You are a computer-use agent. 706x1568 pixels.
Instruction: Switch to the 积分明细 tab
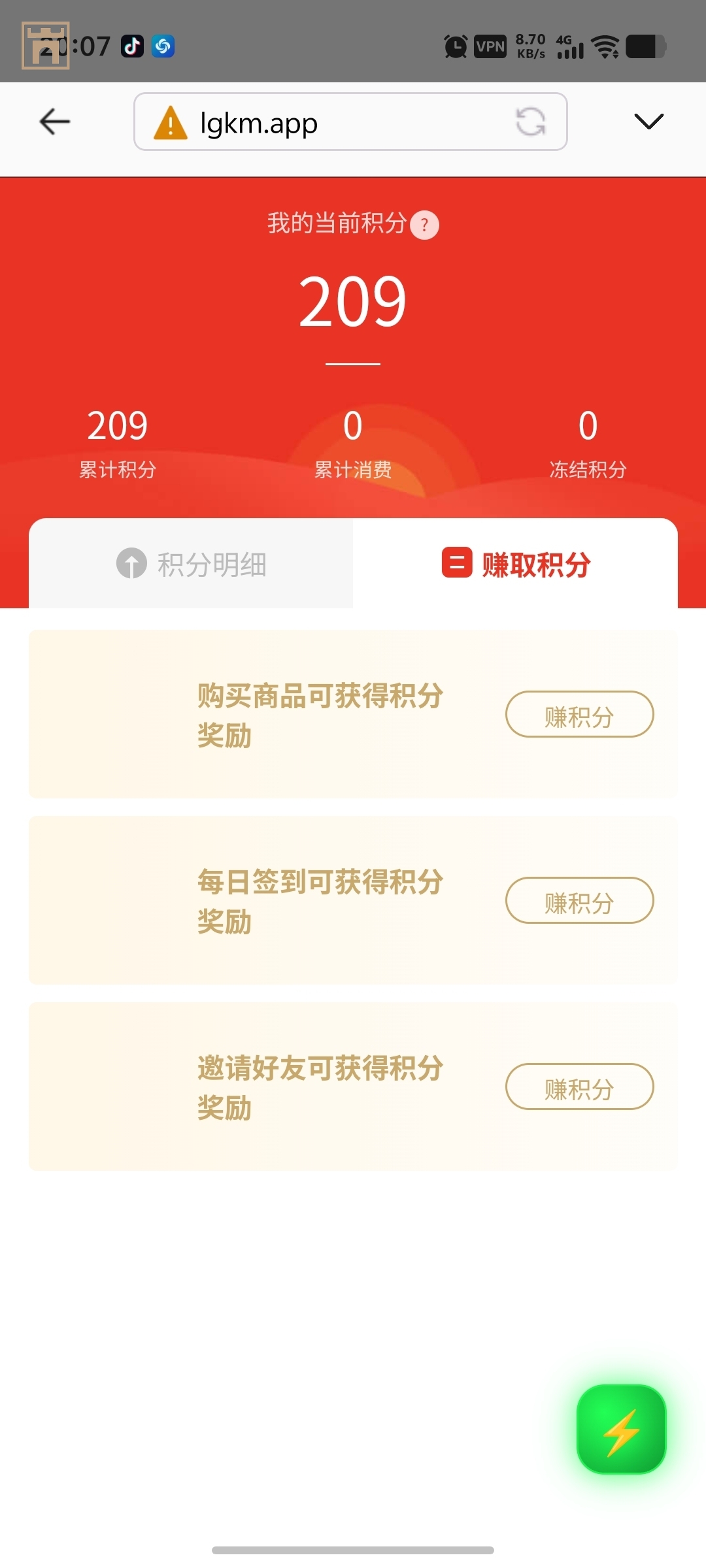[192, 564]
